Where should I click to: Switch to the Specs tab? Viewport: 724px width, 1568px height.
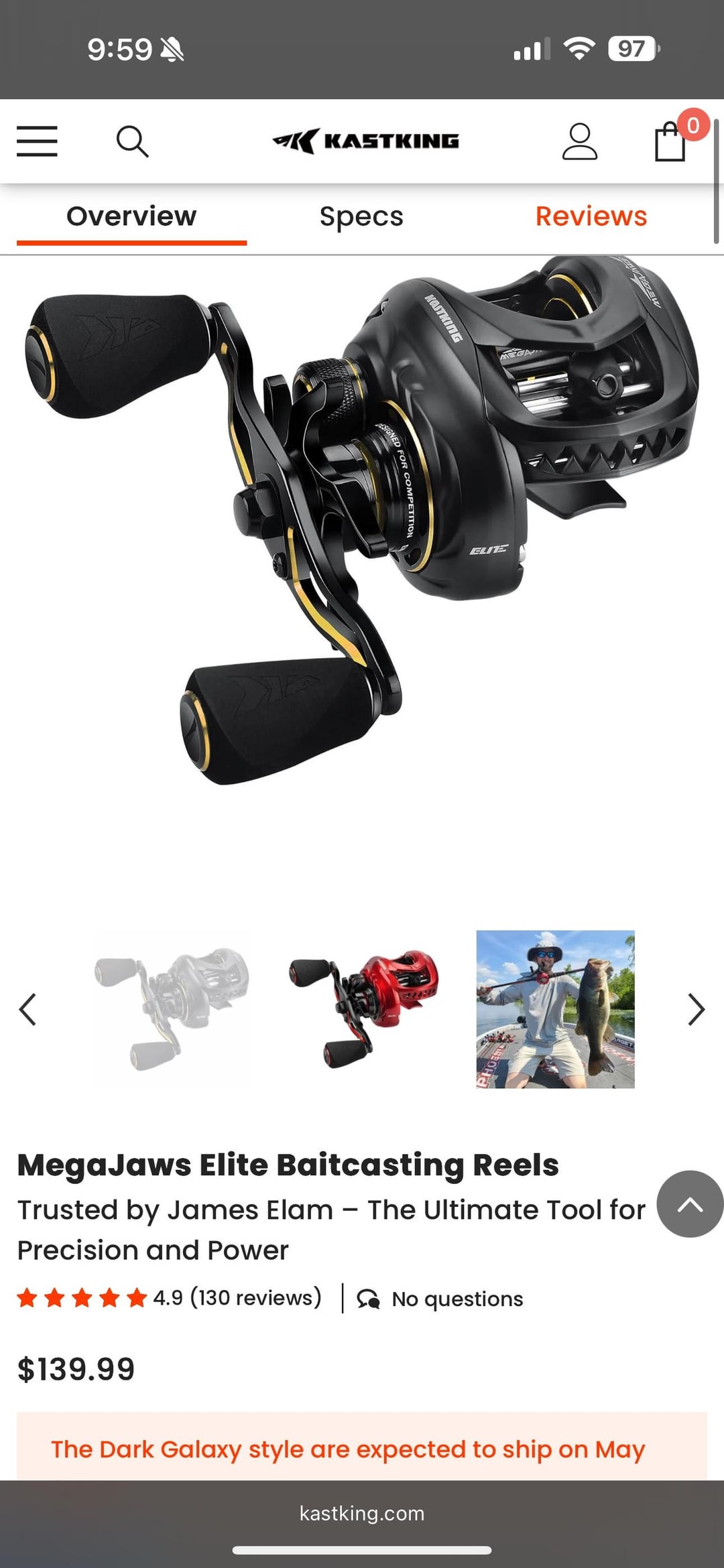[x=361, y=216]
